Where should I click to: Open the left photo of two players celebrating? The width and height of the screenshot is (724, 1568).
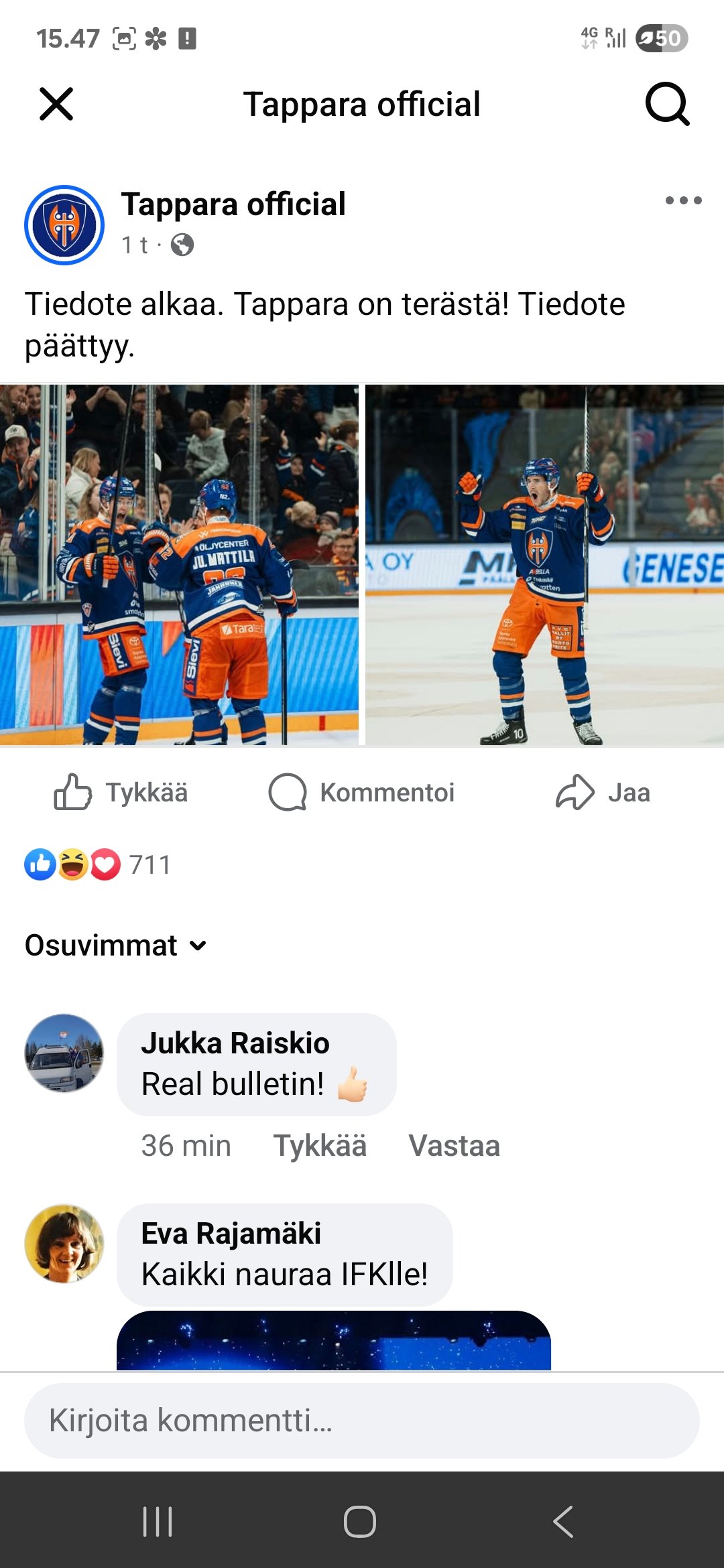tap(179, 564)
